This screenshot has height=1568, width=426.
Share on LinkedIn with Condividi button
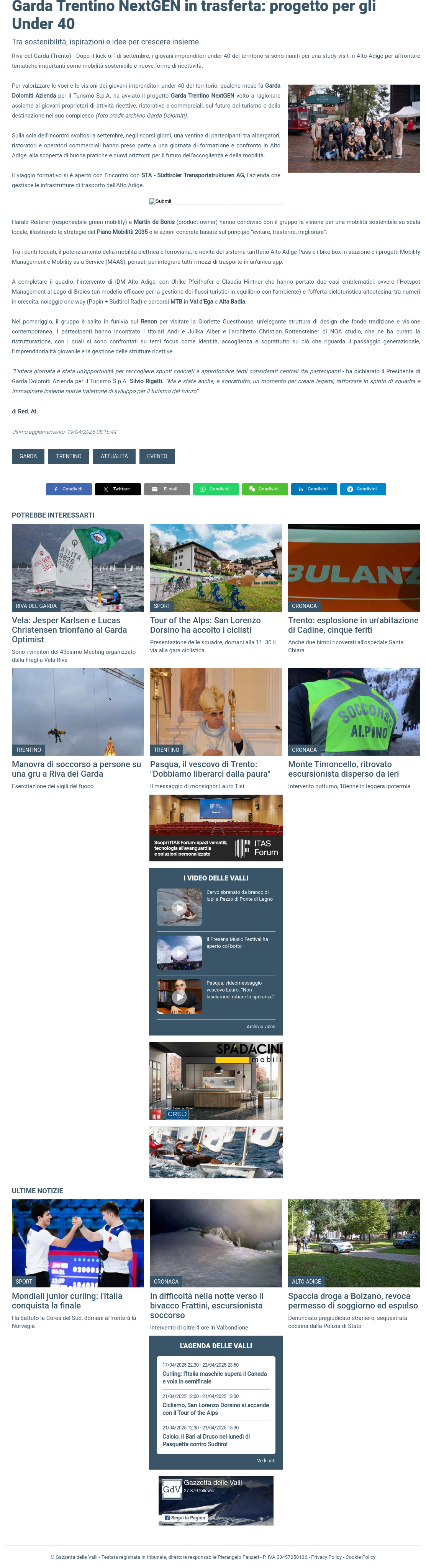[x=314, y=489]
